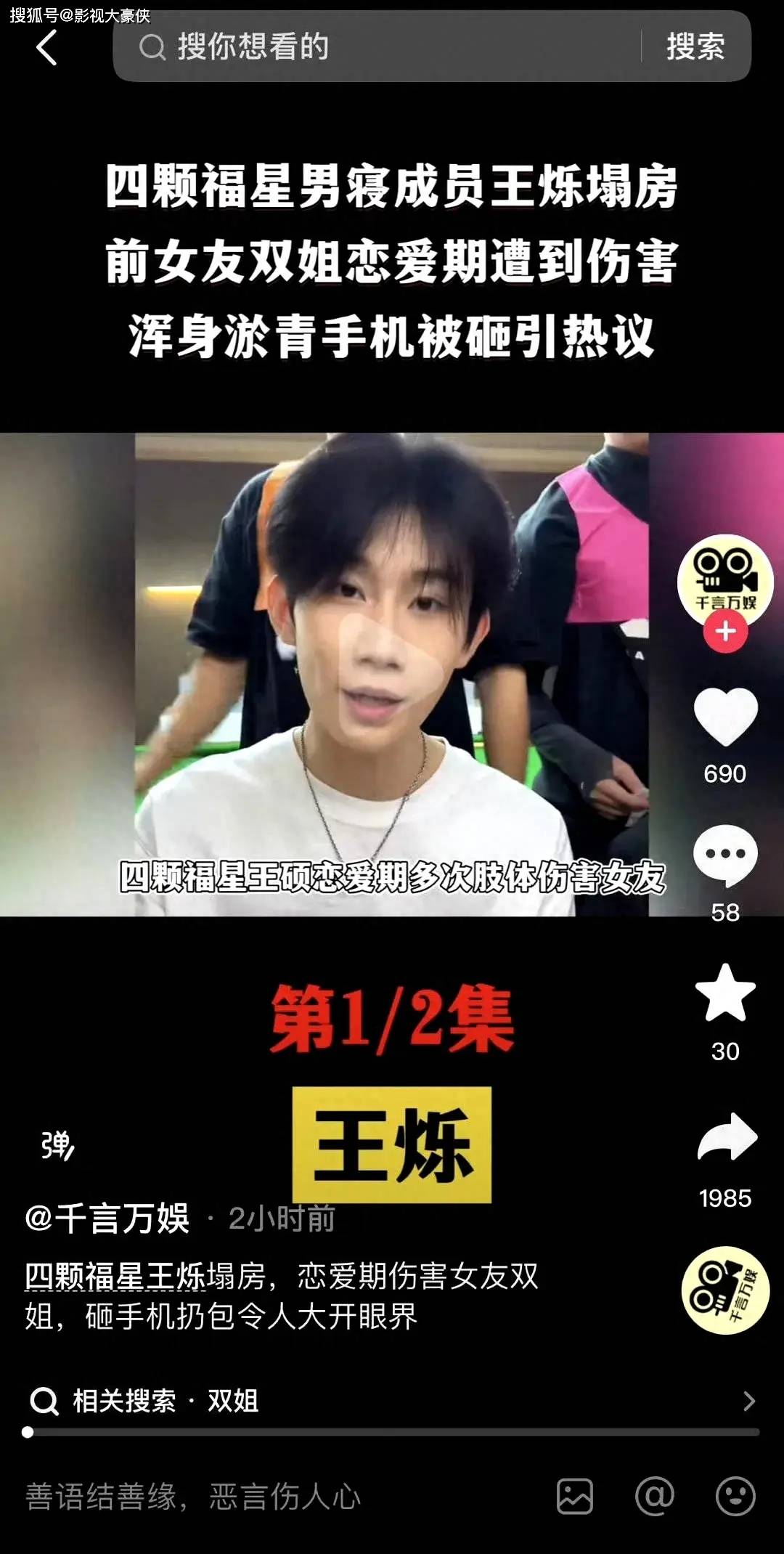The height and width of the screenshot is (1554, 784).
Task: Attach an image to the comment
Action: tap(575, 1497)
